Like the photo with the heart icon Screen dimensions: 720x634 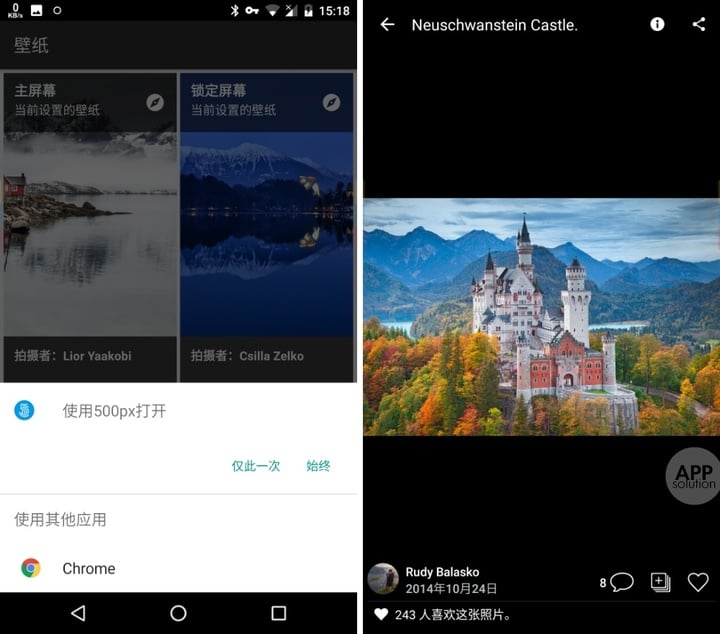pyautogui.click(x=698, y=582)
